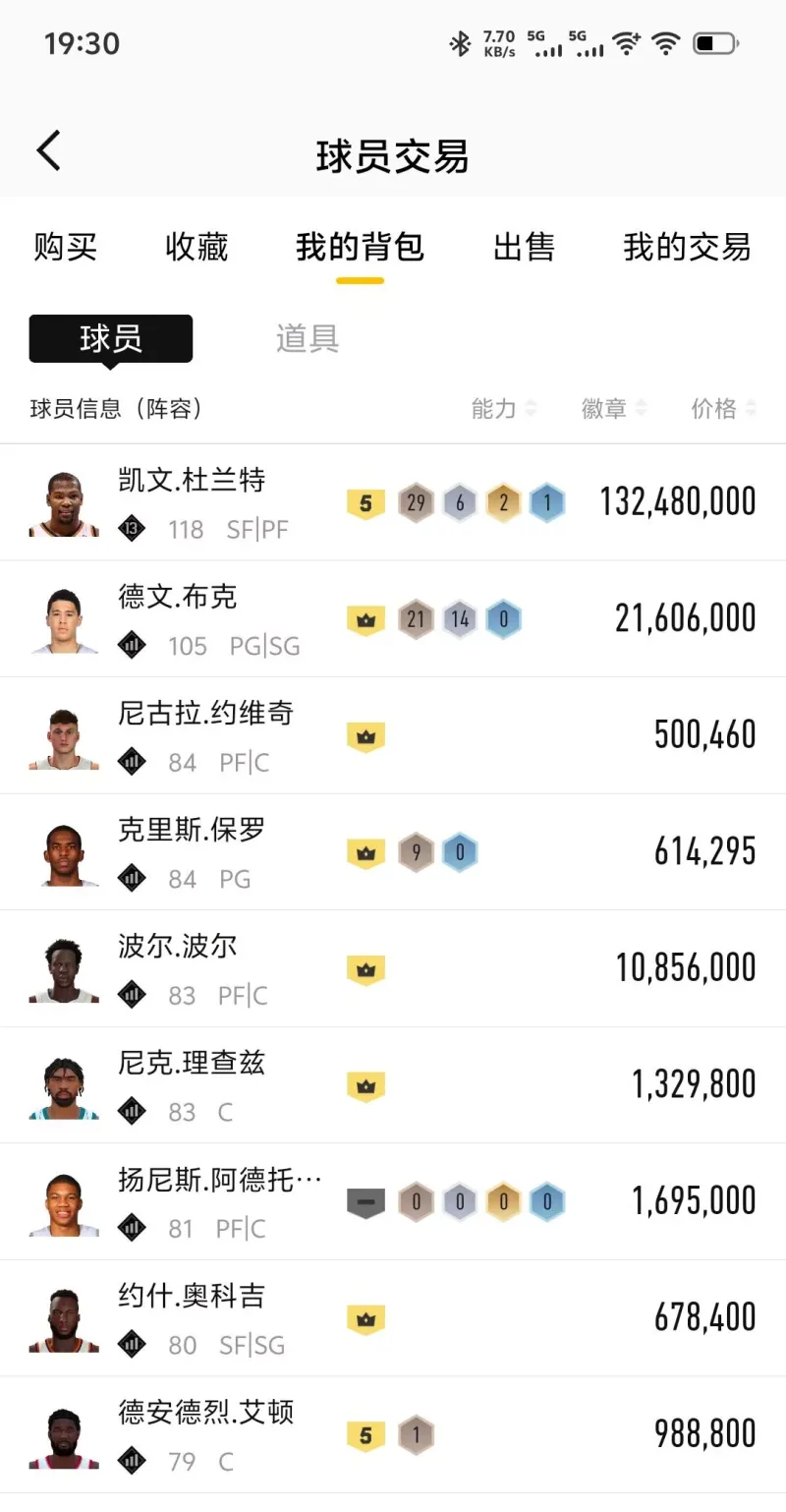Switch to the 收藏 tab
Screen dimensions: 786x1512
[196, 247]
